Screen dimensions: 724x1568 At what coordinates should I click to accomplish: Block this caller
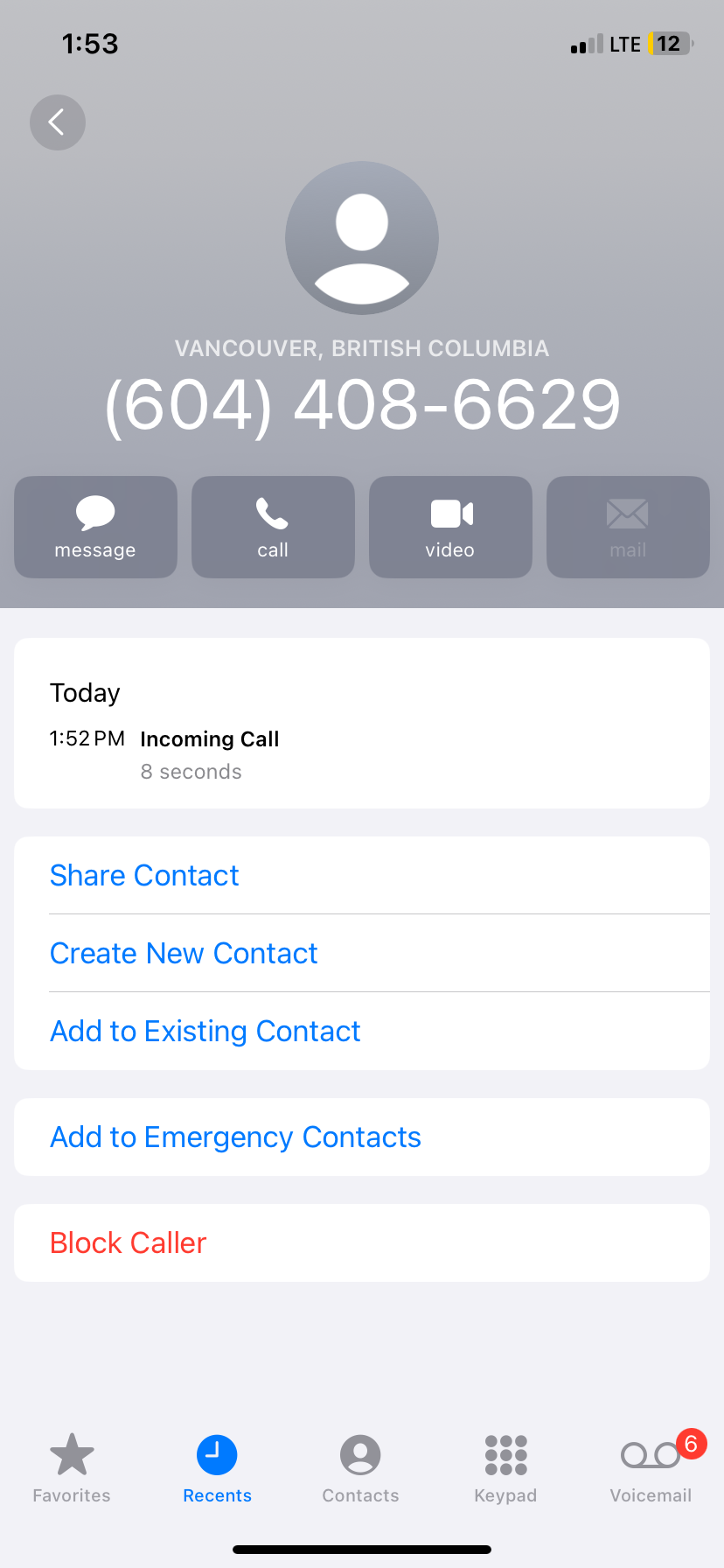click(129, 1242)
